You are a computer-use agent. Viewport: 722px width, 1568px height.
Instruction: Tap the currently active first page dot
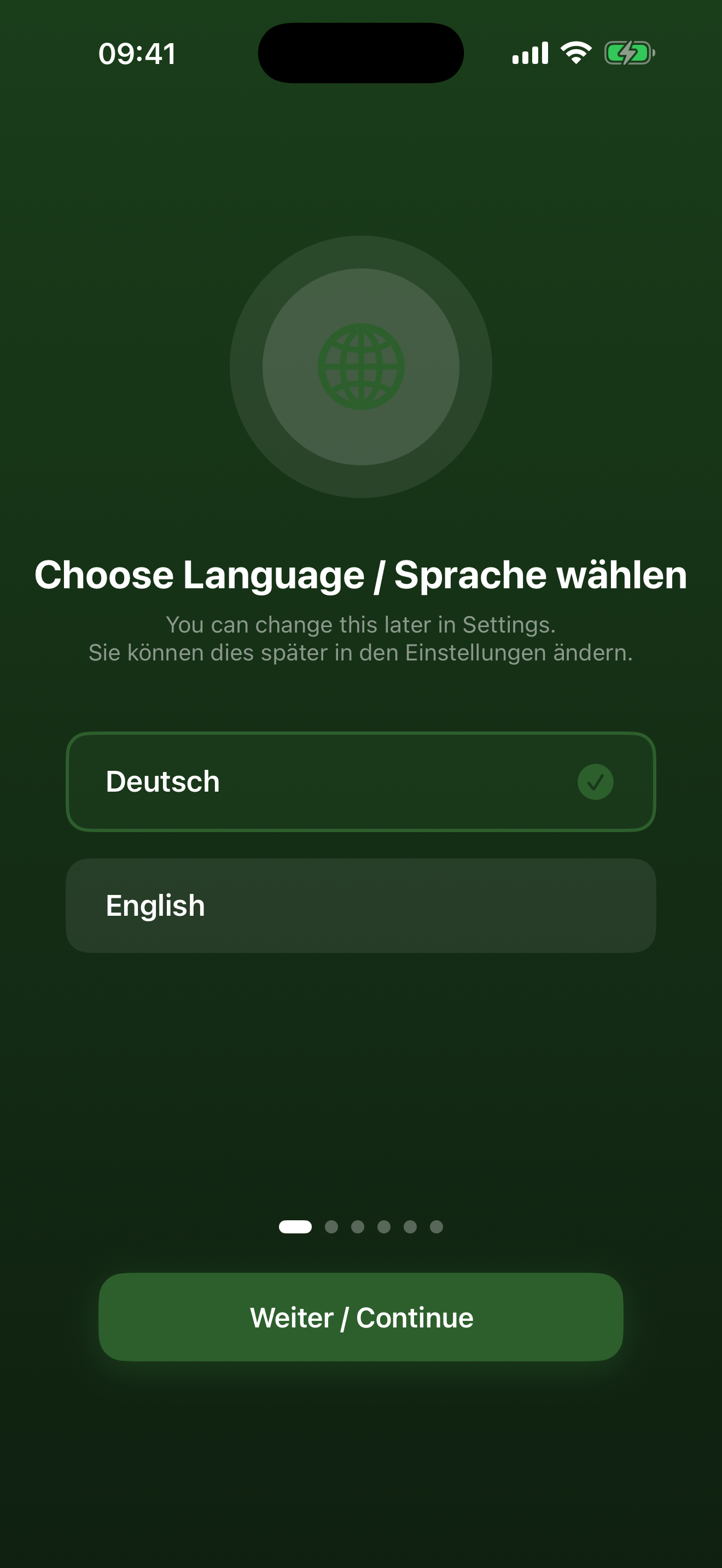[x=295, y=1228]
